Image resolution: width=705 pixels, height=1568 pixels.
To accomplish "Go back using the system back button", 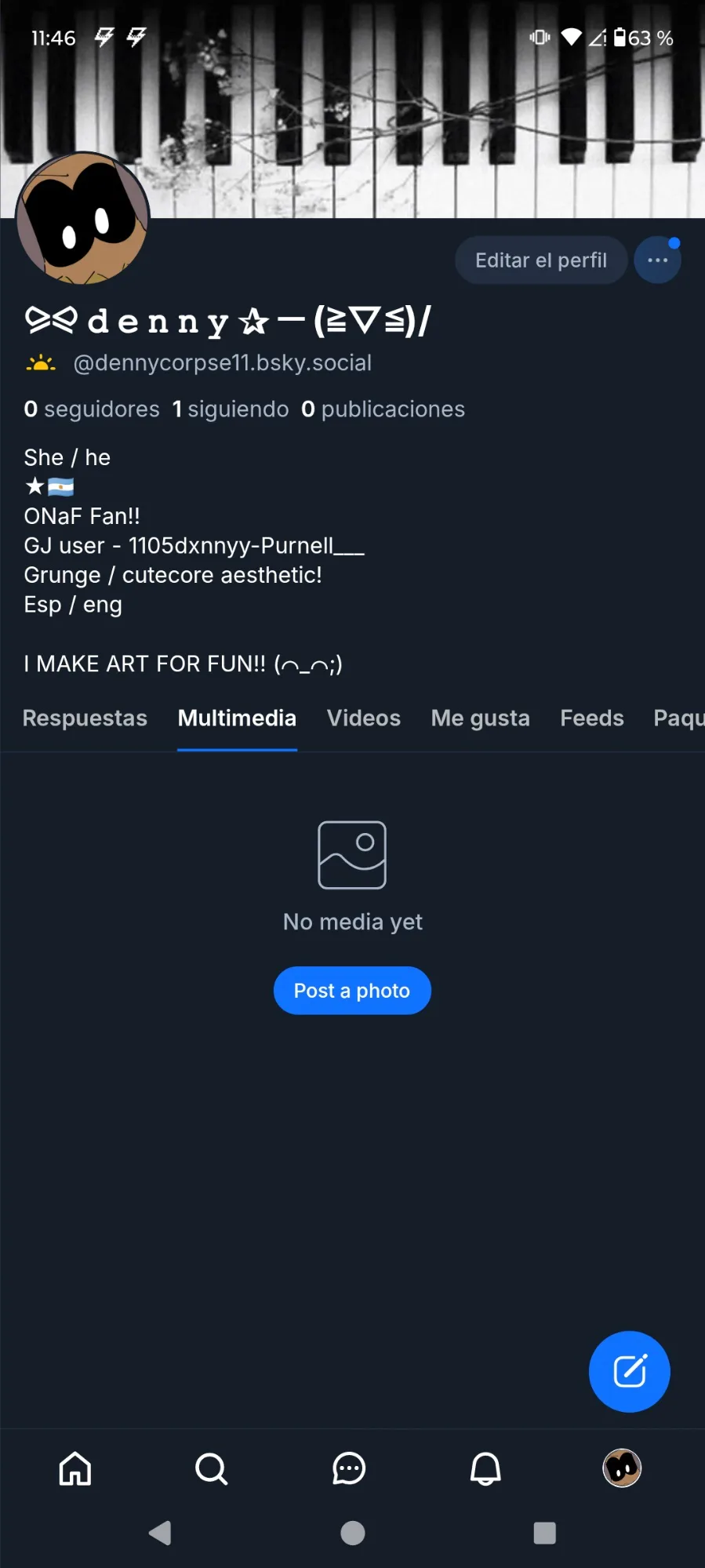I will click(160, 1533).
